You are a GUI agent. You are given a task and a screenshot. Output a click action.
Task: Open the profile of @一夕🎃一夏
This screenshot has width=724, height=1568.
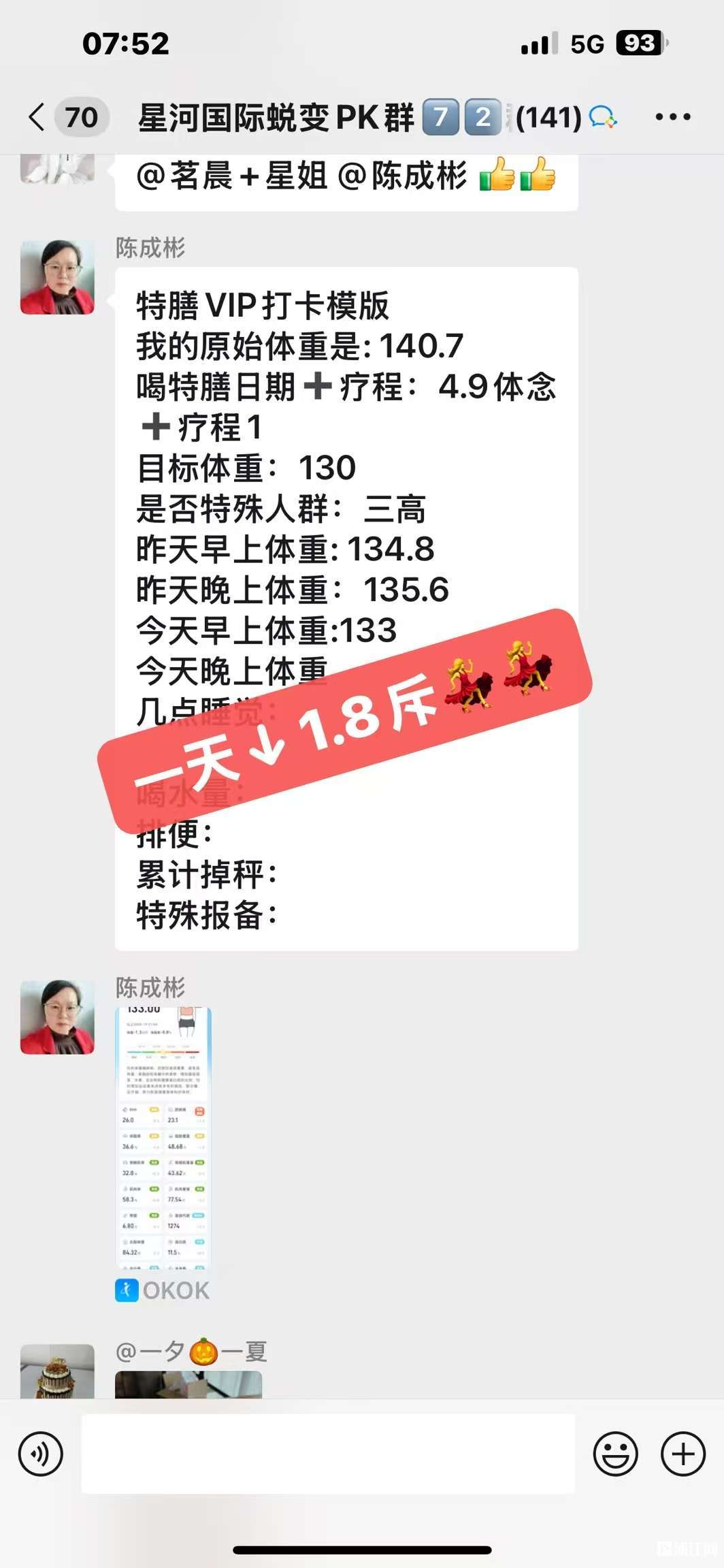coord(57,1371)
